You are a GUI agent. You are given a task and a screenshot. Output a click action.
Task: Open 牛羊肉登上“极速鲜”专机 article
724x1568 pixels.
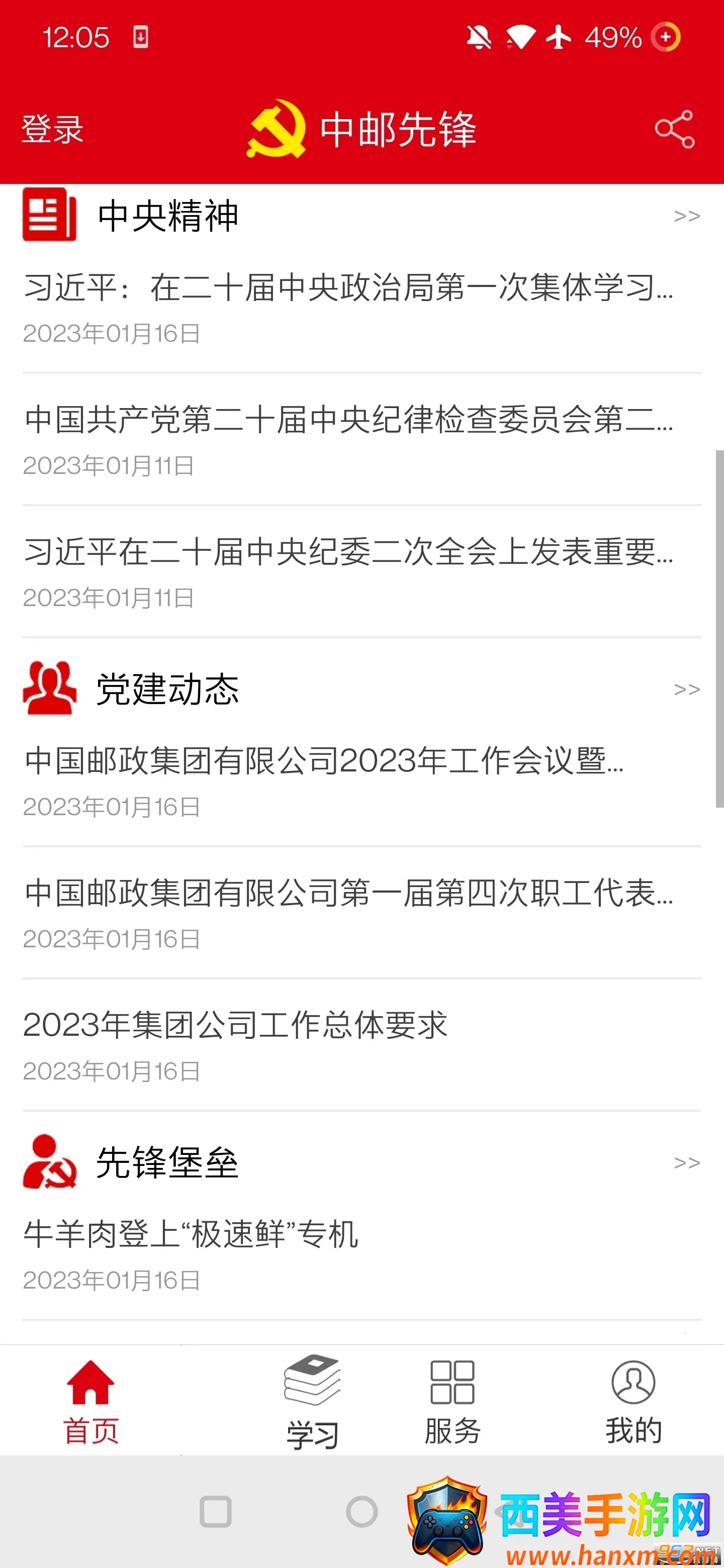coord(191,1234)
